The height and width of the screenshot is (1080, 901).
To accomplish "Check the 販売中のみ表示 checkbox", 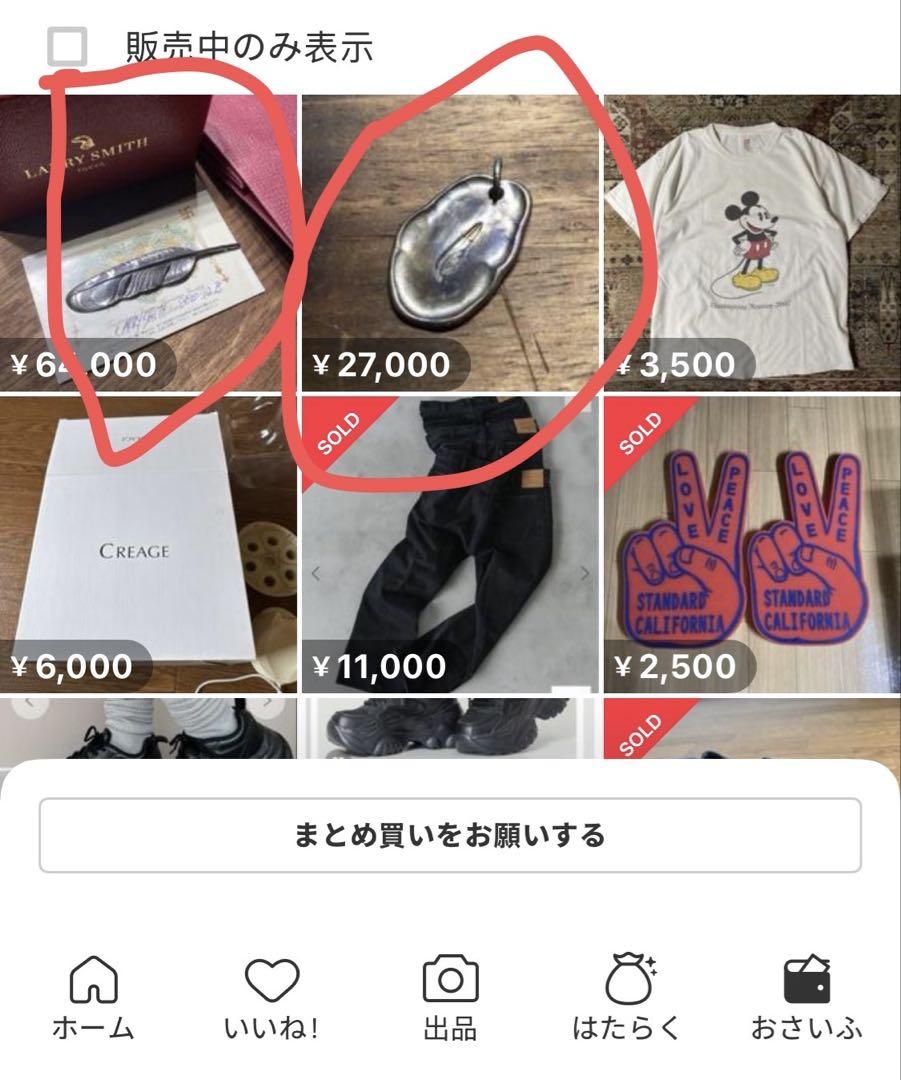I will click(x=68, y=46).
